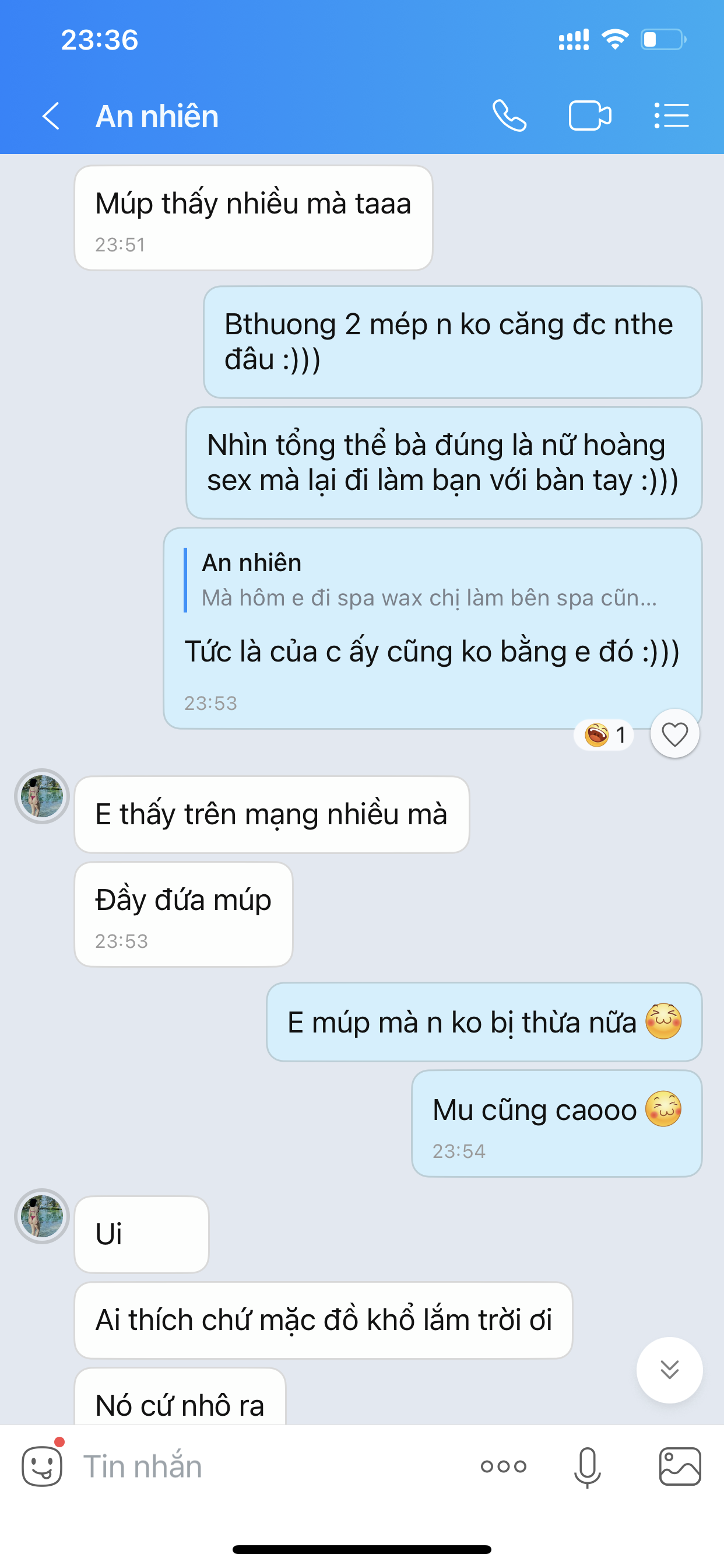
Task: Open the photo gallery picker
Action: pyautogui.click(x=680, y=1467)
